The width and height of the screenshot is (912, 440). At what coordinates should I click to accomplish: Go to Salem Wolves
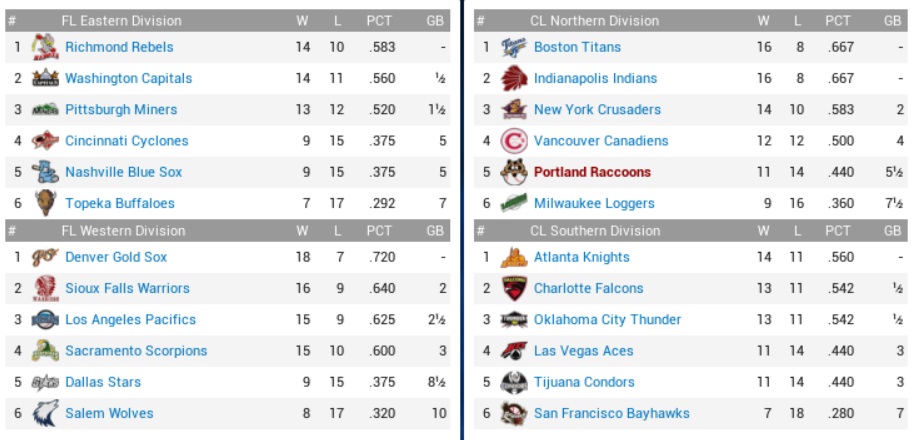(x=109, y=413)
